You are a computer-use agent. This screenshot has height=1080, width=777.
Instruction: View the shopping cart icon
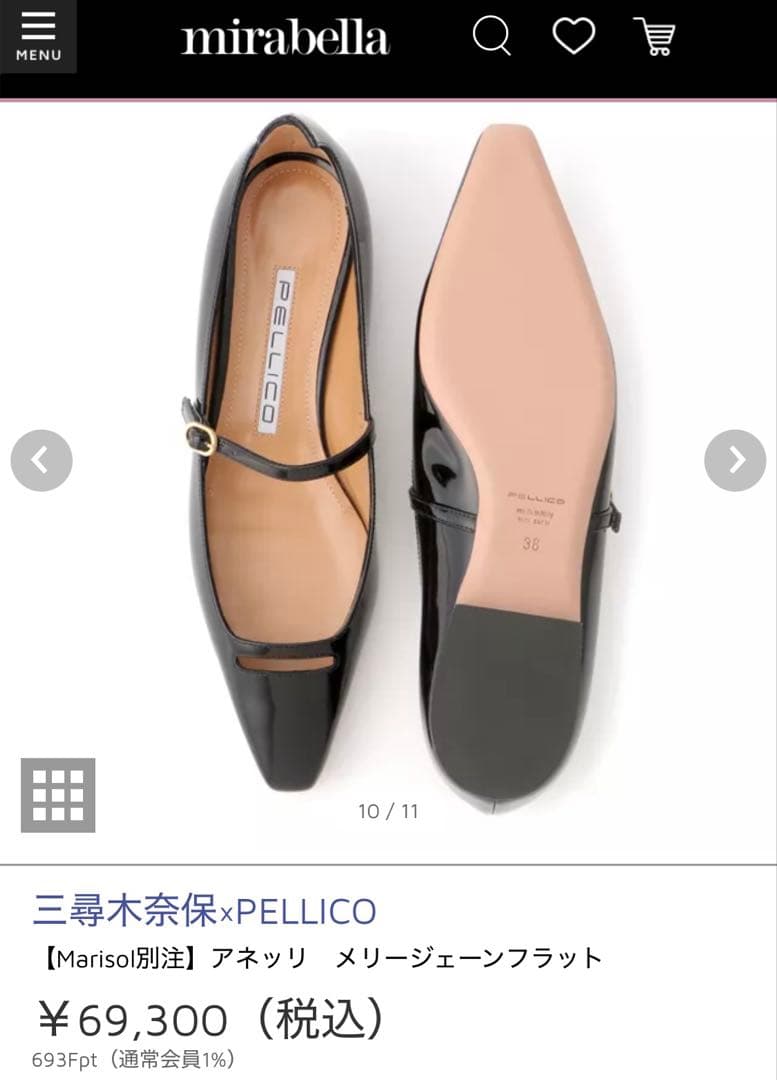click(x=655, y=37)
